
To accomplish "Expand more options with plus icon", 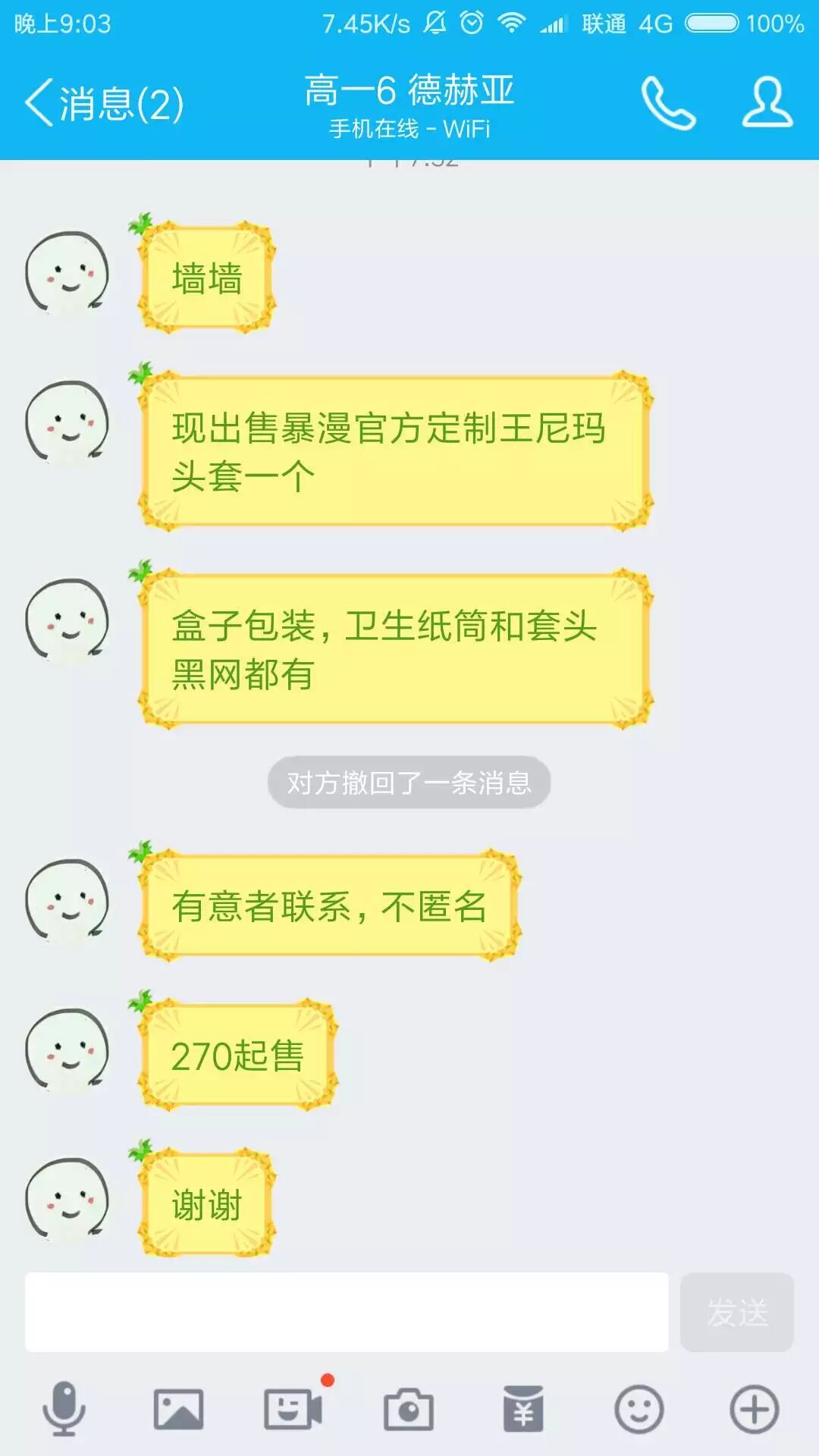I will (x=754, y=1410).
